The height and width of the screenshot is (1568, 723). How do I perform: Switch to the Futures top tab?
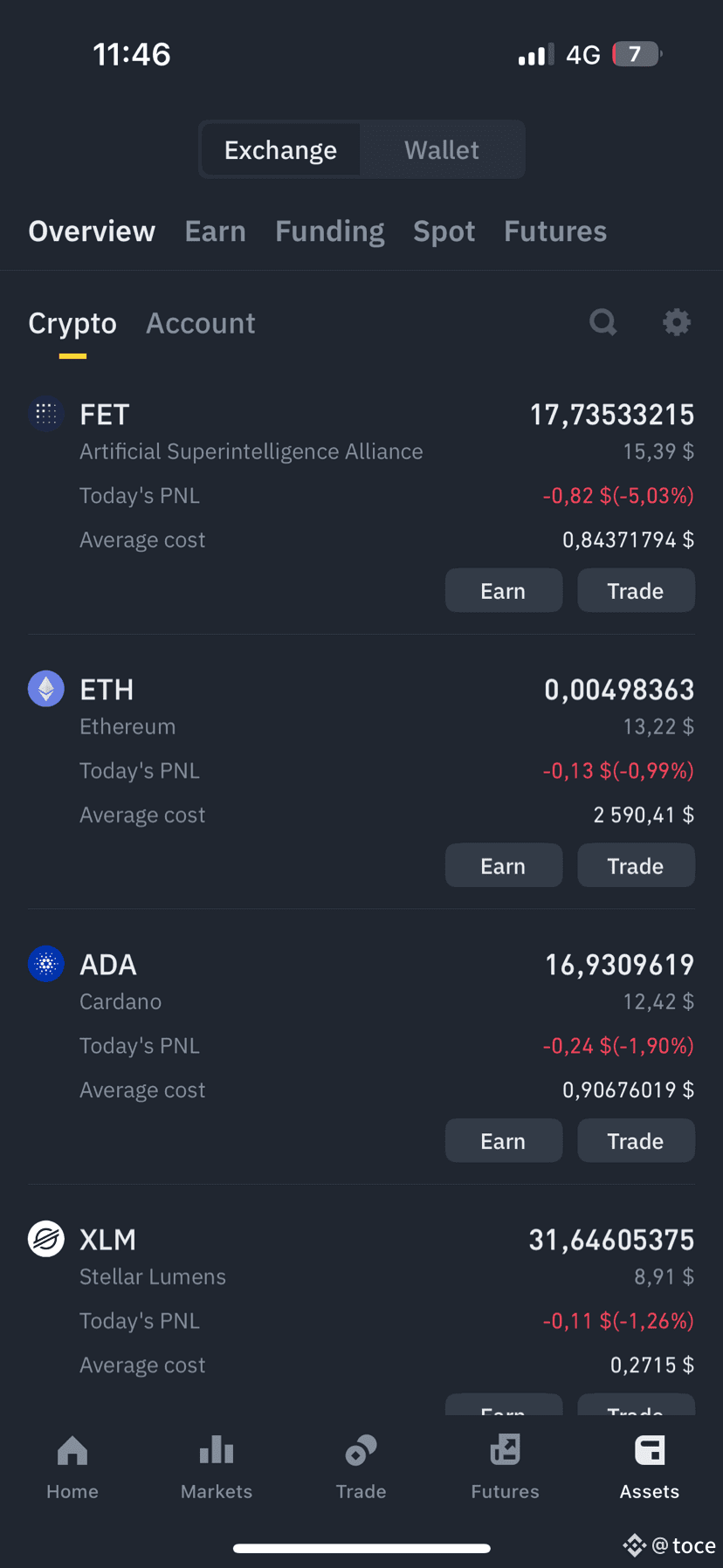point(555,231)
